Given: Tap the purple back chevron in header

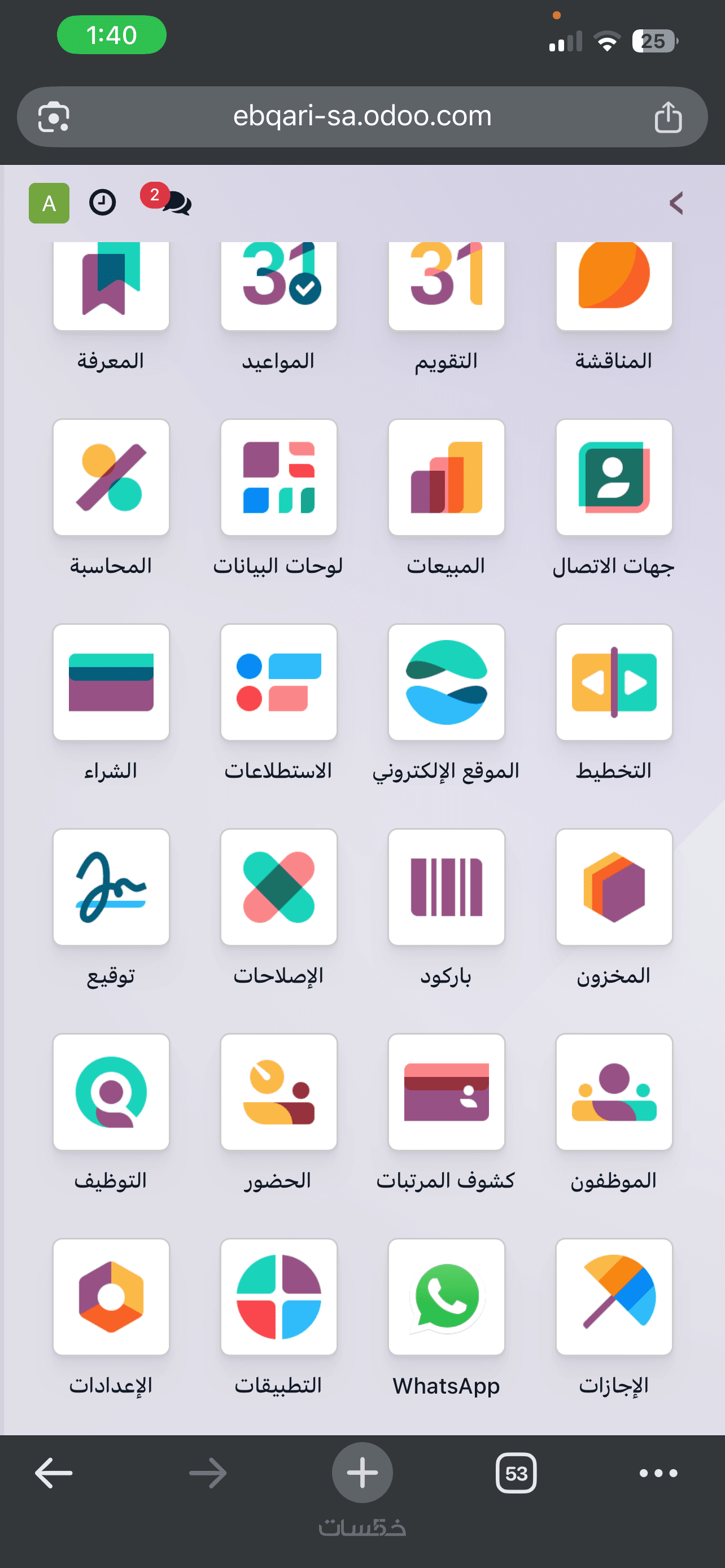Looking at the screenshot, I should [x=676, y=203].
